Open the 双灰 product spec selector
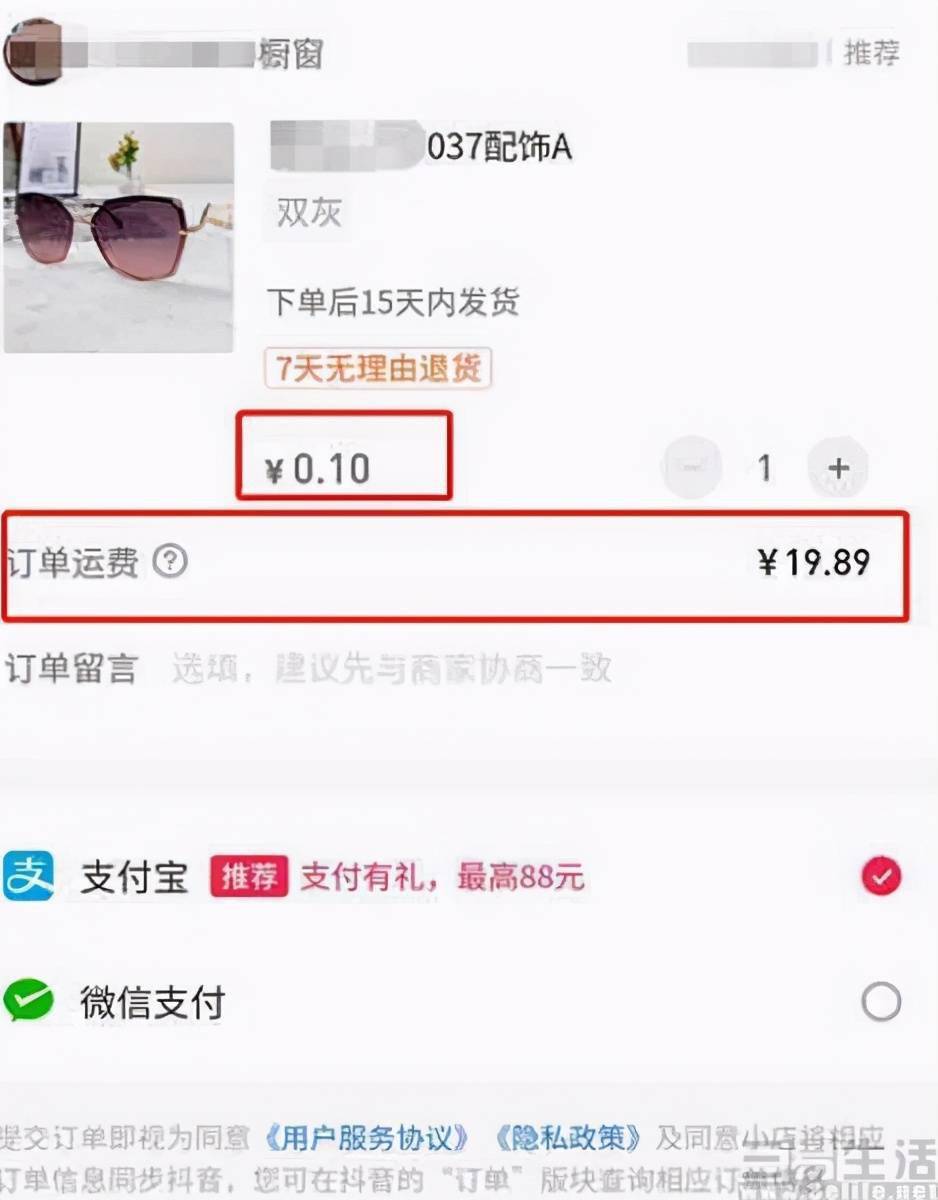Image resolution: width=938 pixels, height=1200 pixels. point(307,212)
